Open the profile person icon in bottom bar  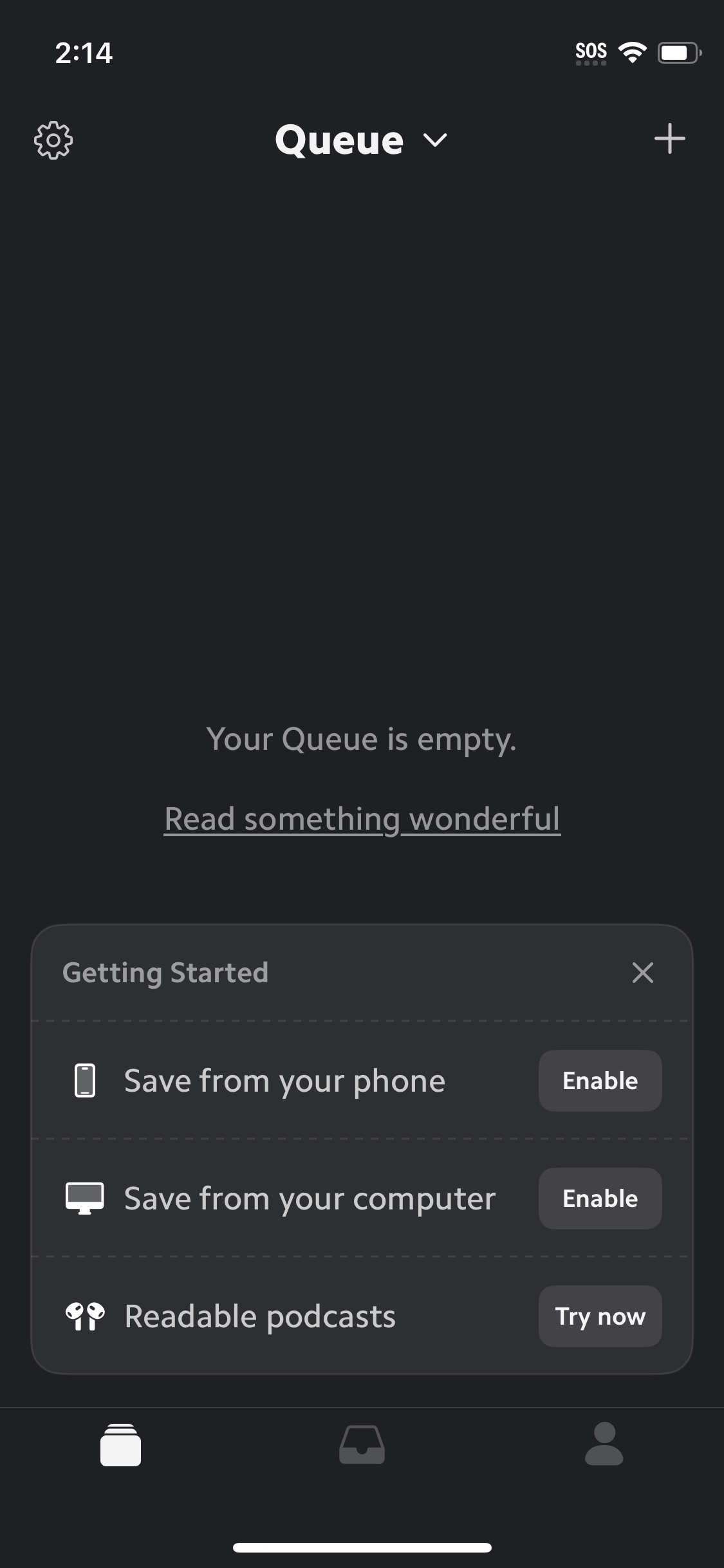604,1445
